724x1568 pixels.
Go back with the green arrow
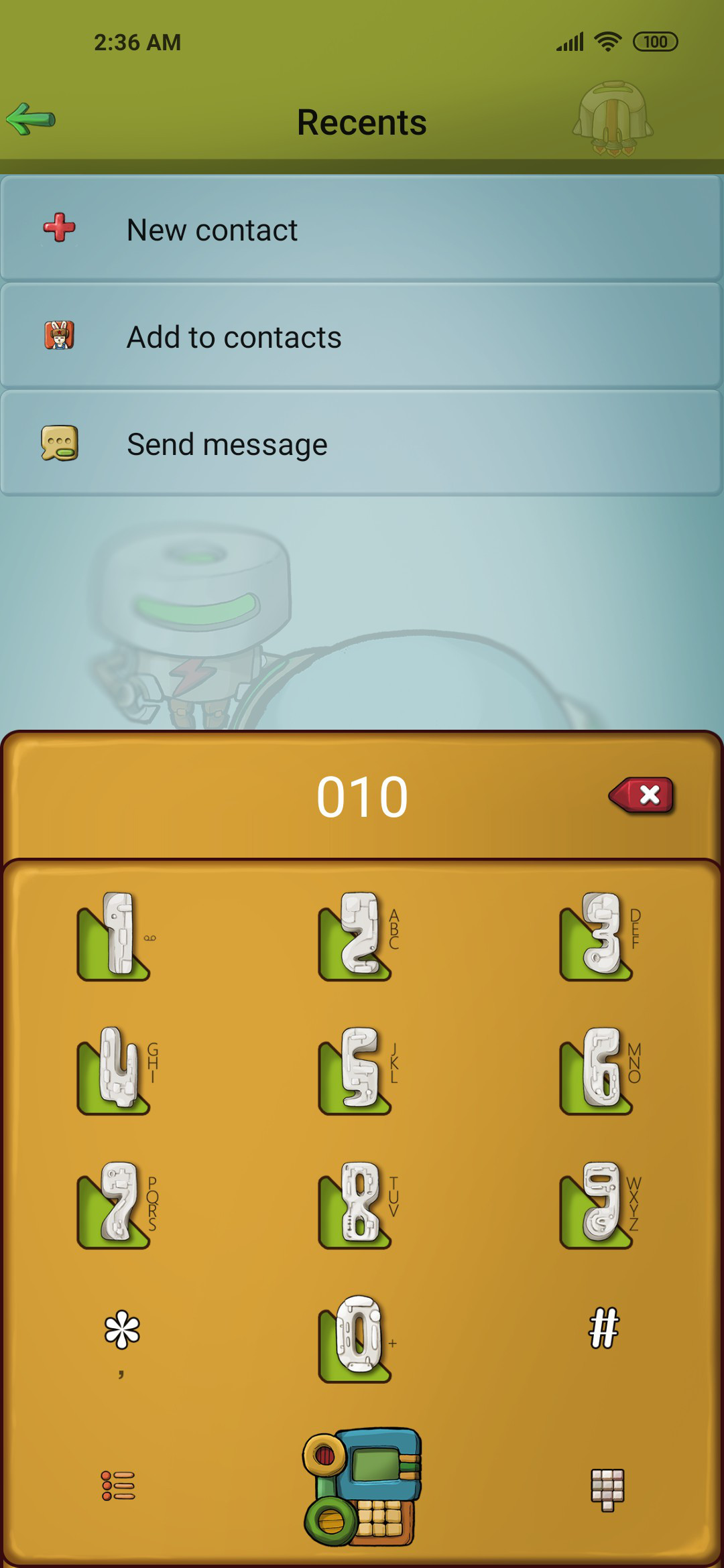[31, 120]
